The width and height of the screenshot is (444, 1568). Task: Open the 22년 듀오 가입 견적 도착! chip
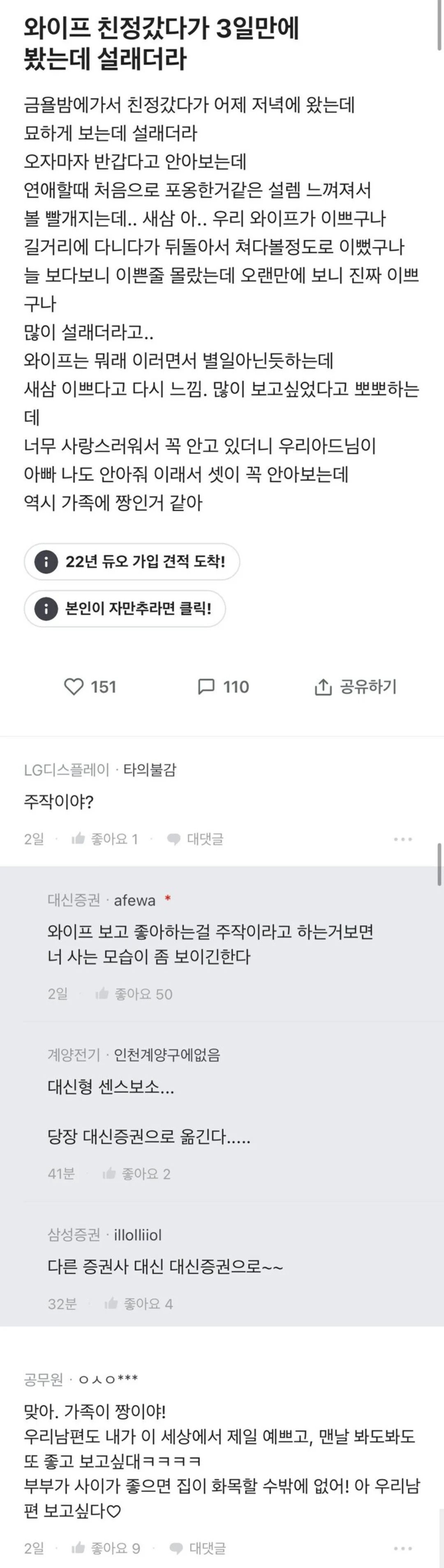pyautogui.click(x=132, y=561)
